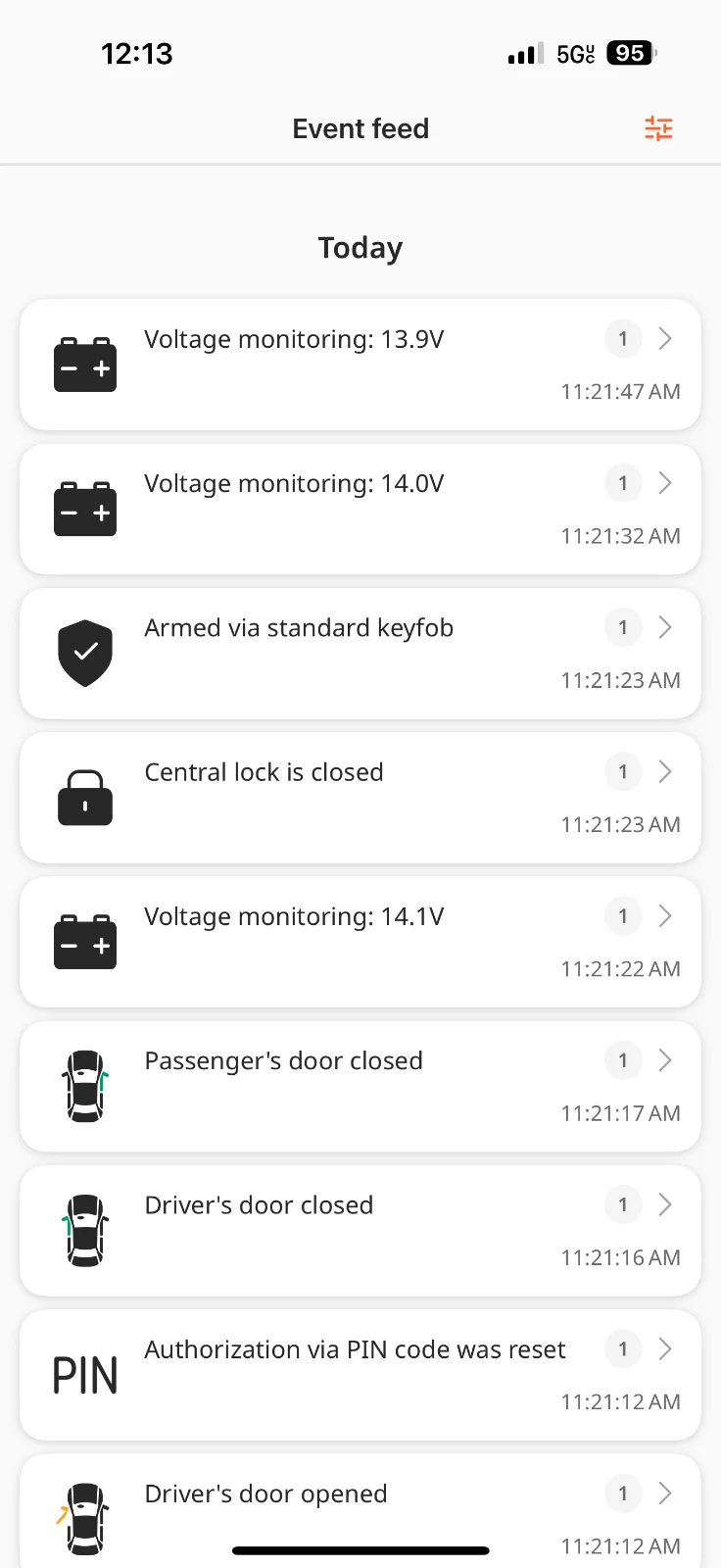View the Voltage monitoring 14.0V event details
The height and width of the screenshot is (1568, 721).
(360, 509)
